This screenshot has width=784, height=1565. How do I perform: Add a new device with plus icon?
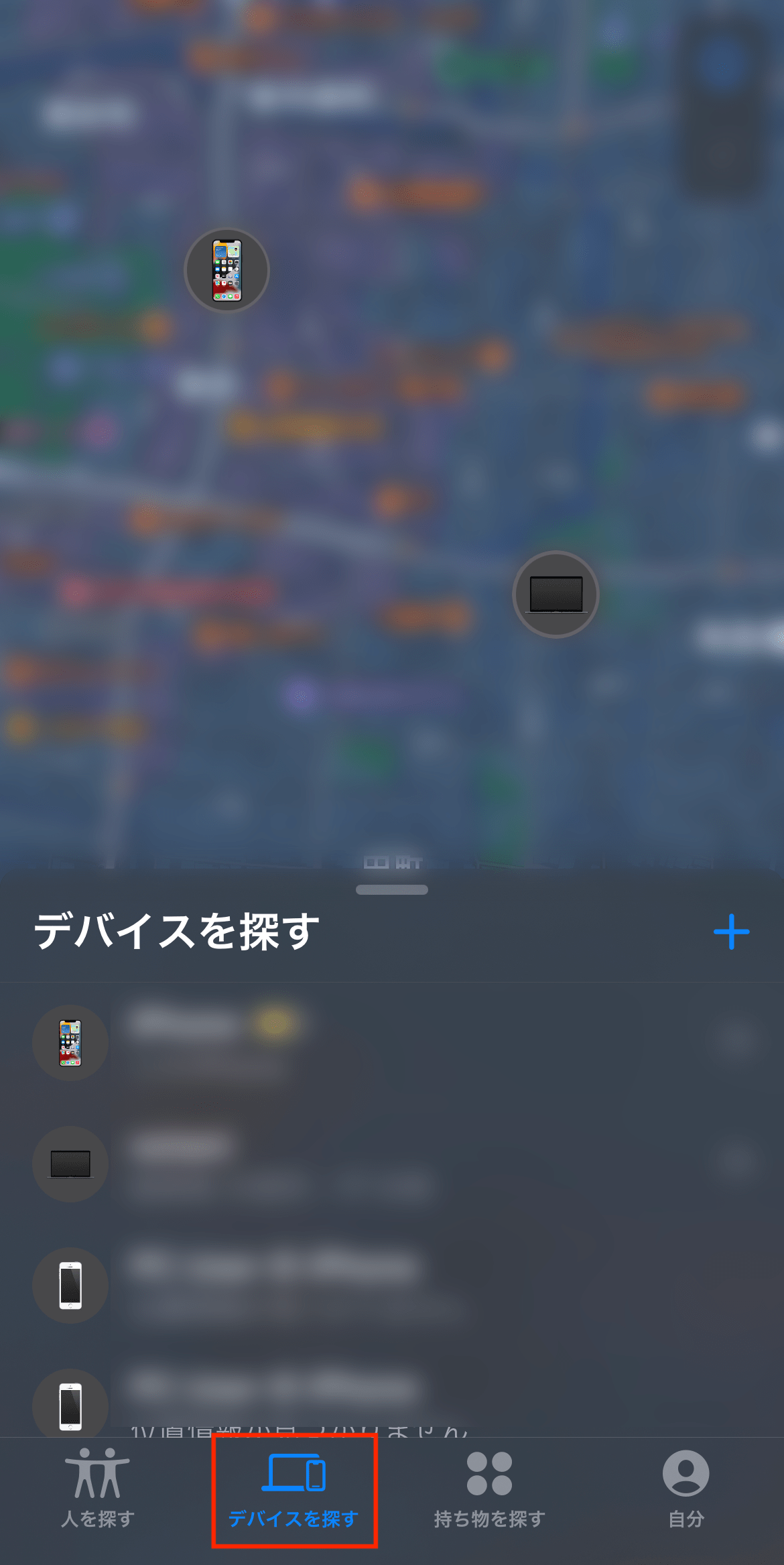click(731, 932)
